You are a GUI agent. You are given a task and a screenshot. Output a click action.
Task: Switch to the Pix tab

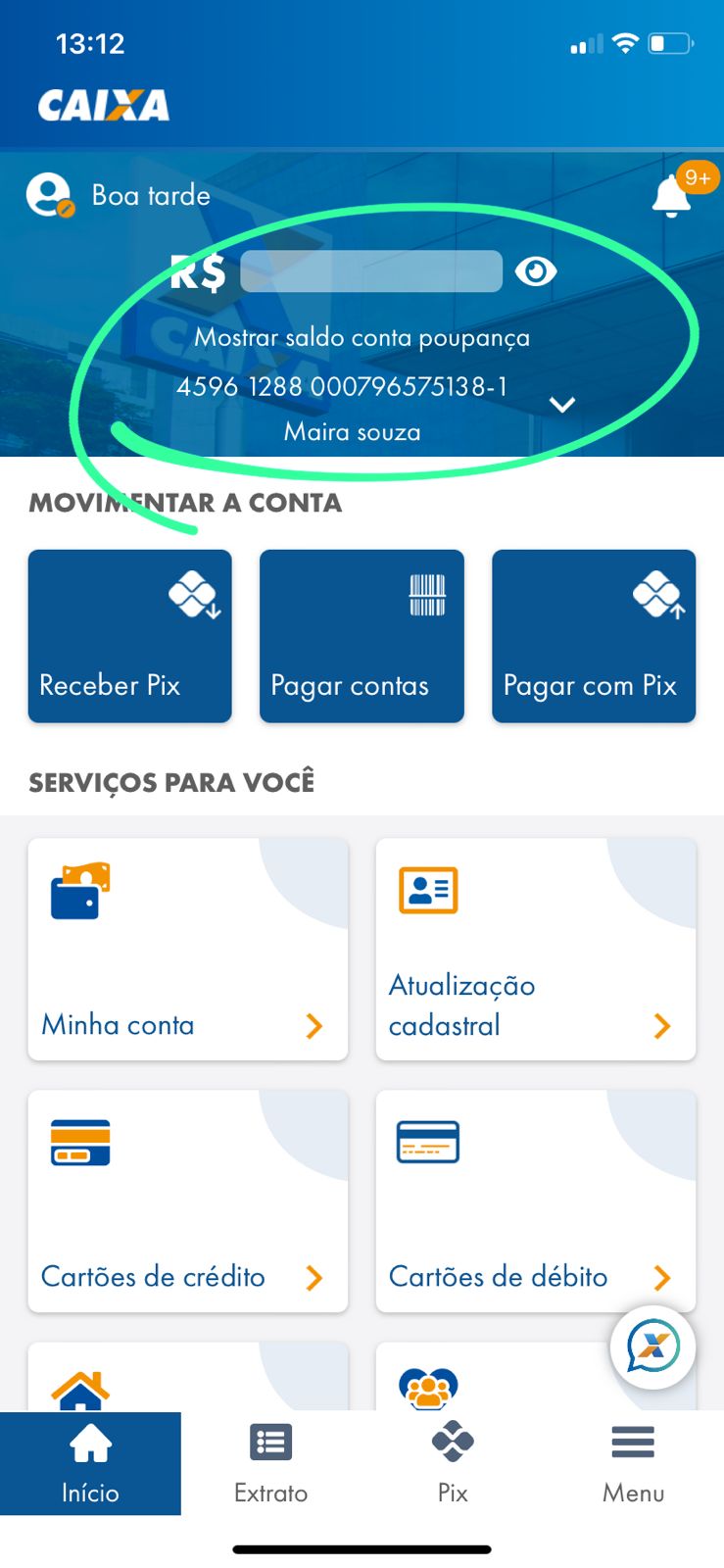point(453,1463)
